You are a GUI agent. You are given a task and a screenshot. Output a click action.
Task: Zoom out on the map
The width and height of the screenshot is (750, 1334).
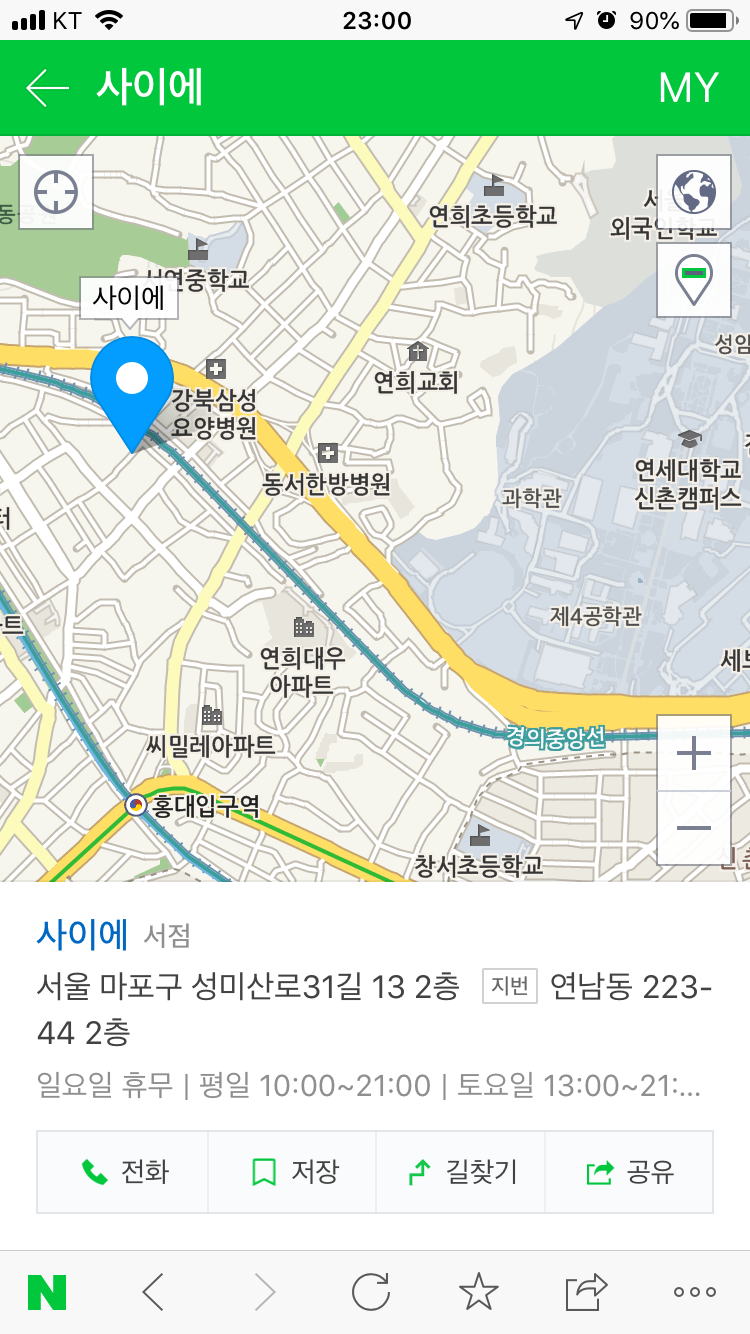694,828
